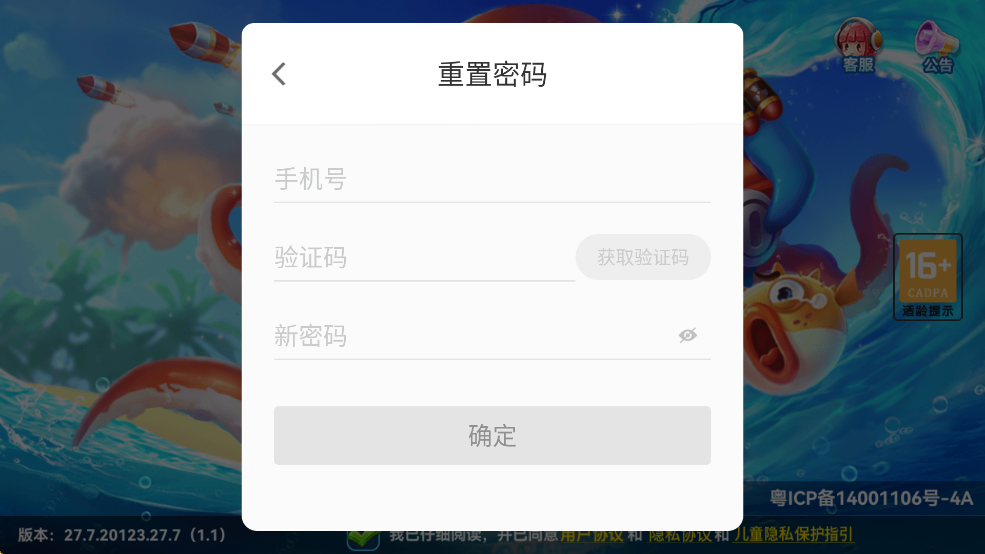Screen dimensions: 985x554
Task: Confirm with the 确定 button
Action: tap(492, 435)
